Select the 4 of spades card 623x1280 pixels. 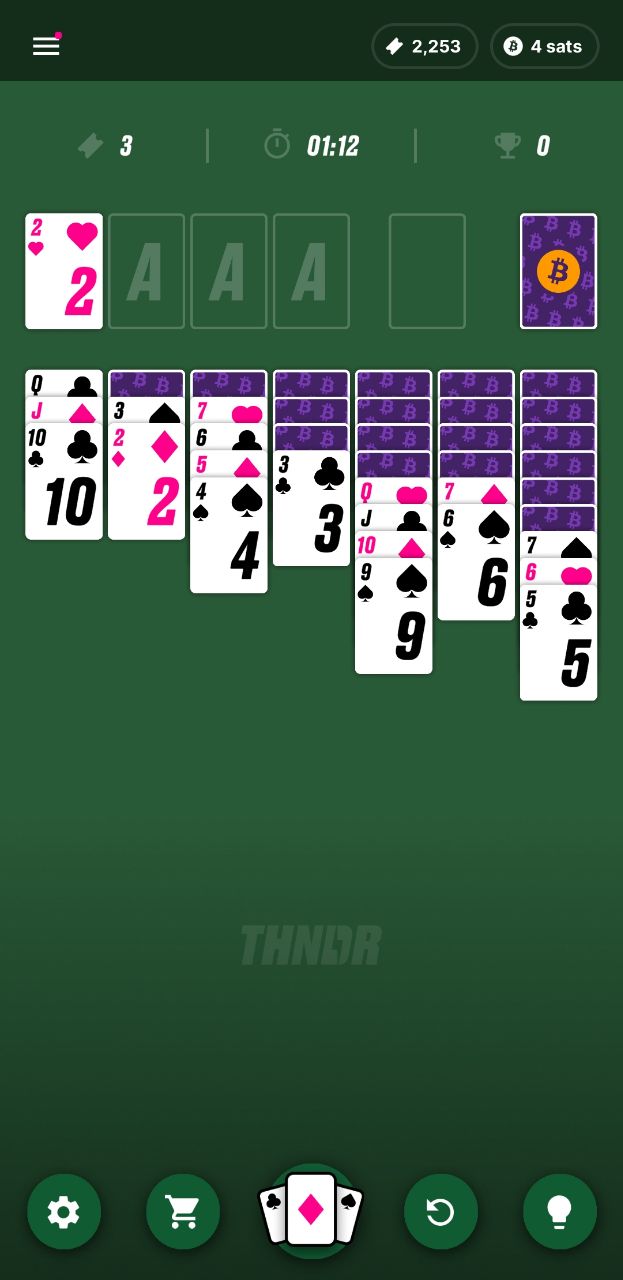pos(229,535)
